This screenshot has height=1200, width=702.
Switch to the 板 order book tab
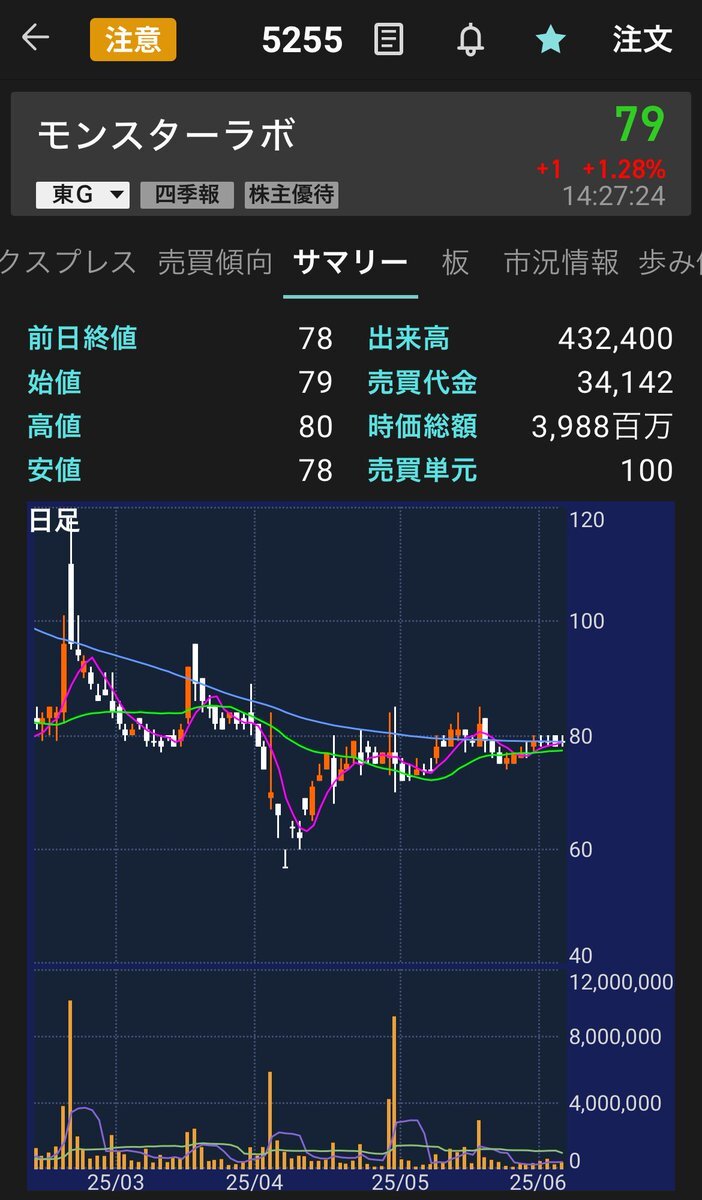pos(455,263)
